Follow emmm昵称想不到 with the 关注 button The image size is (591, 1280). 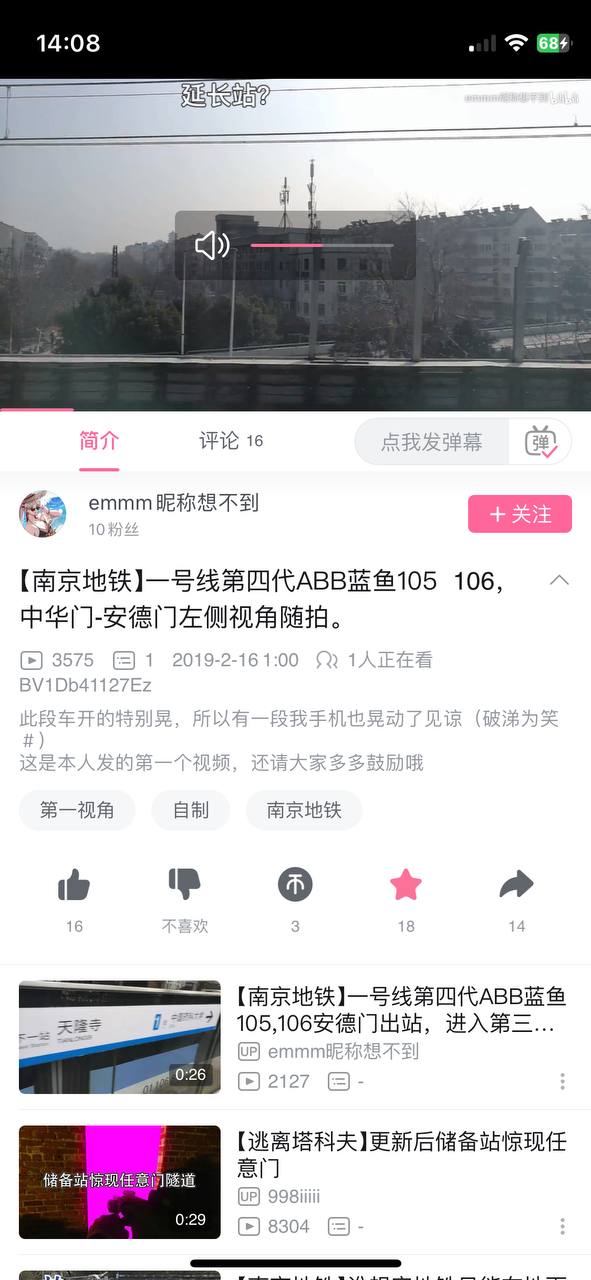[x=520, y=514]
